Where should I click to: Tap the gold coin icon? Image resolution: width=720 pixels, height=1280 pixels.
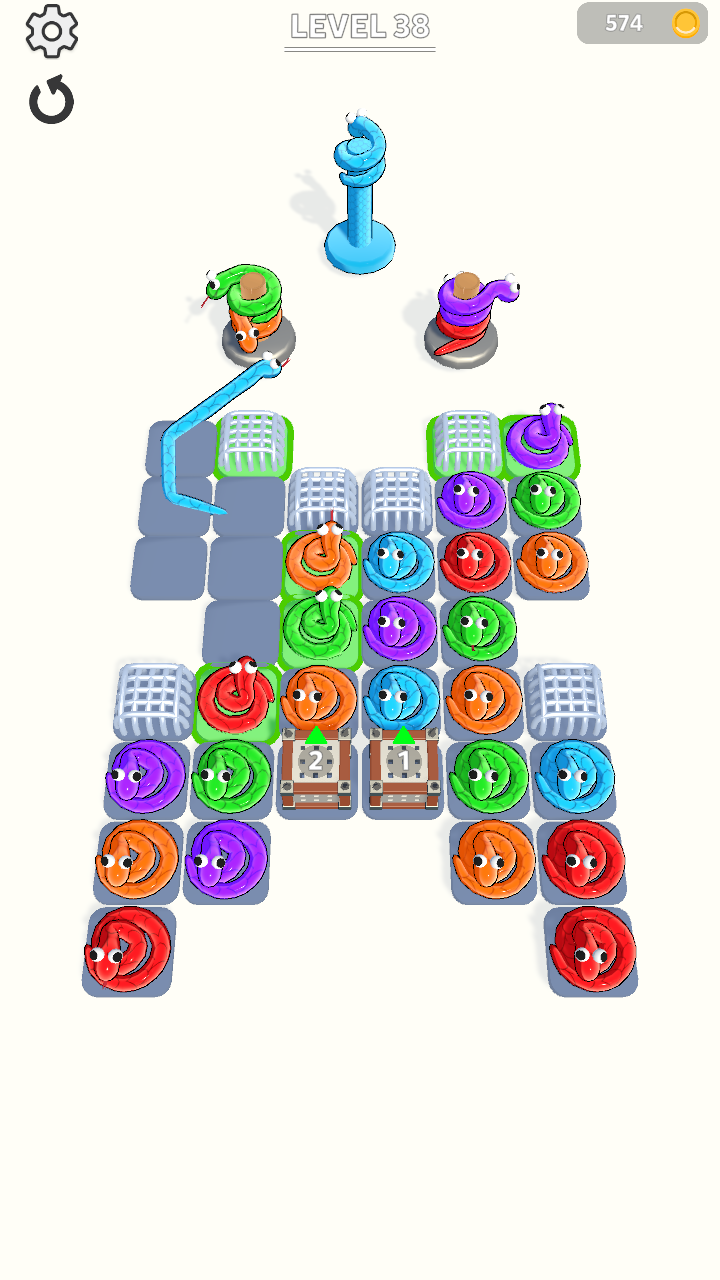(684, 23)
